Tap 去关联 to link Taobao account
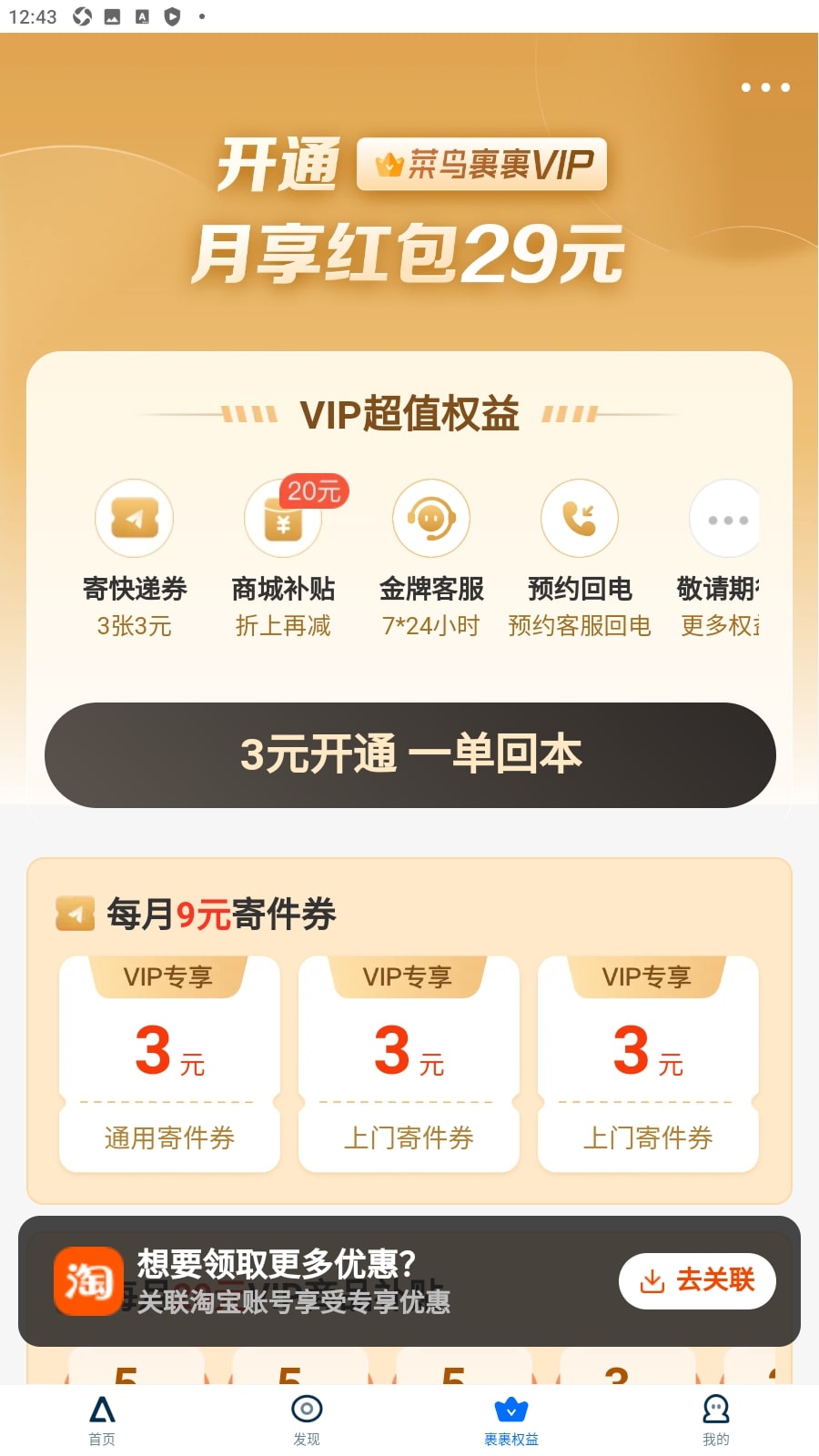Image resolution: width=819 pixels, height=1456 pixels. click(x=697, y=1280)
